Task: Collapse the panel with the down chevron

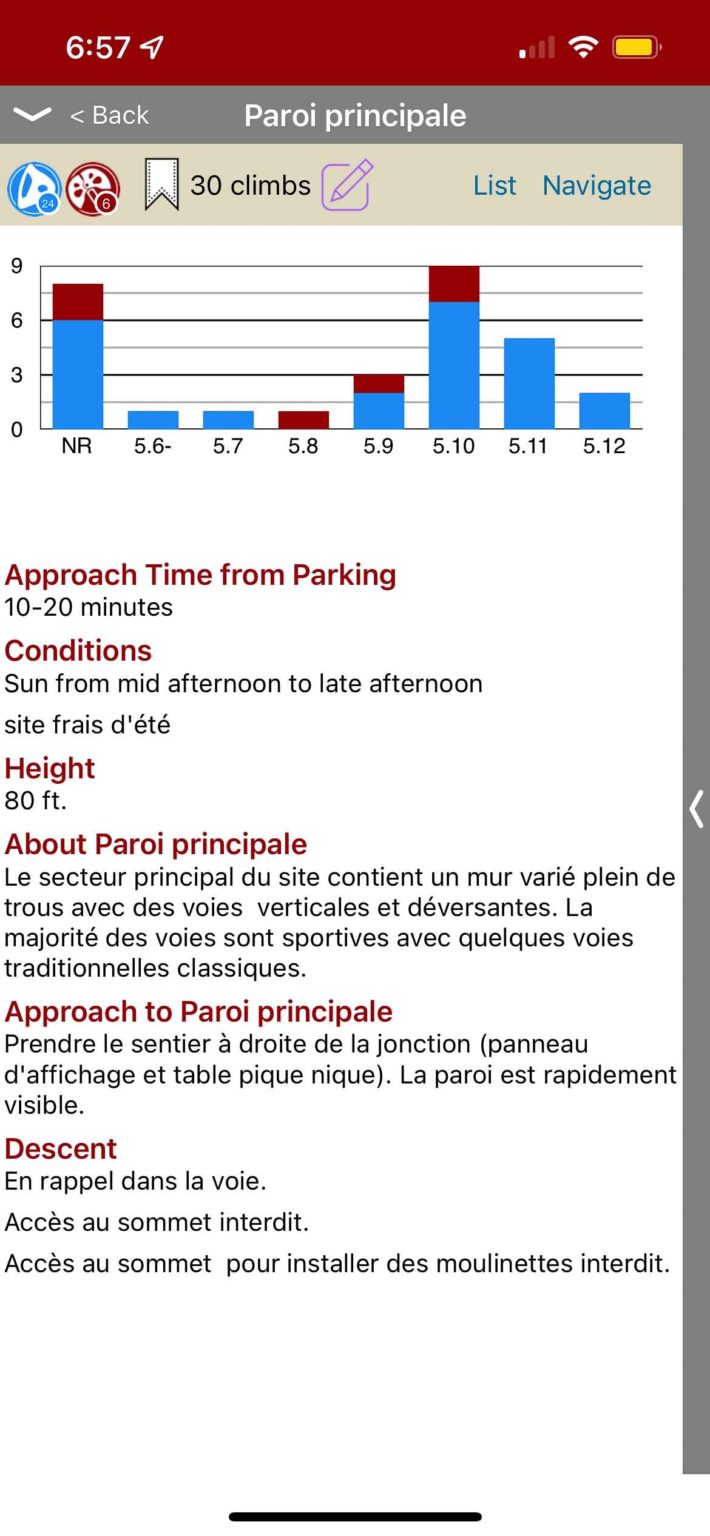Action: (32, 115)
